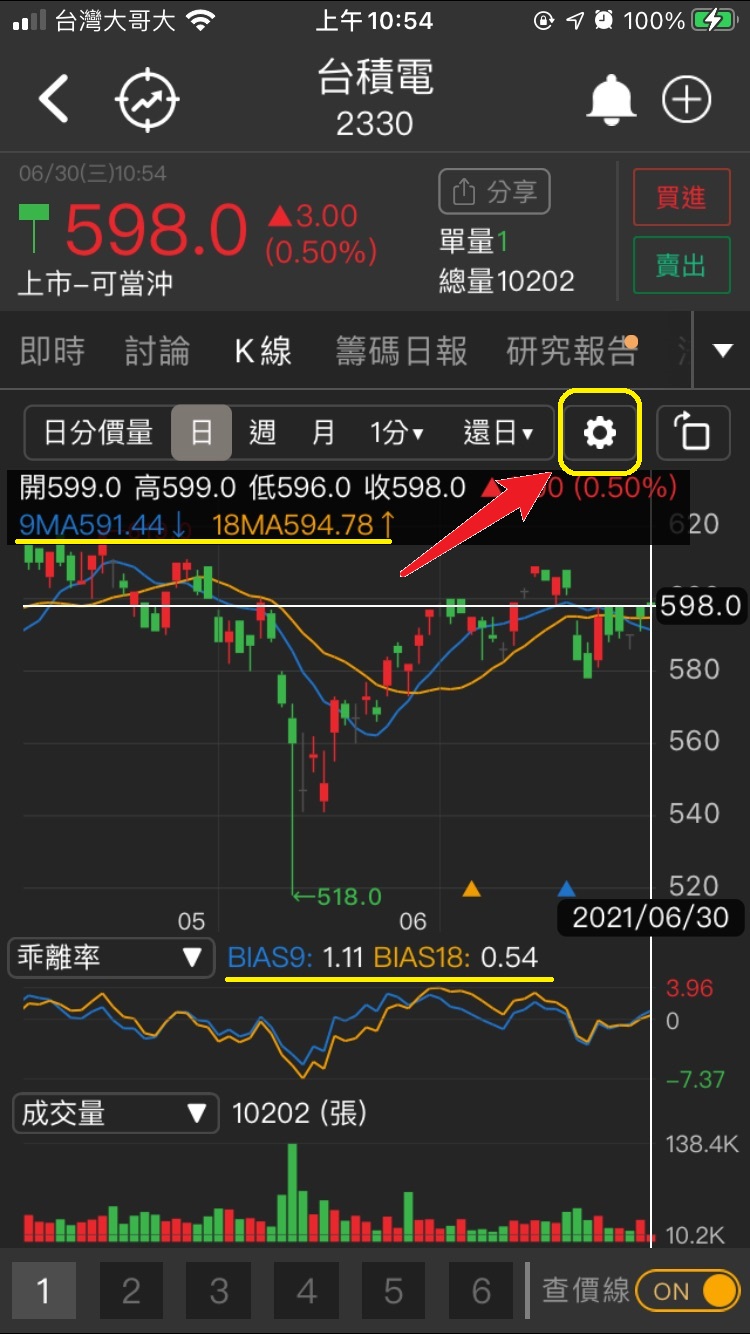Change the 乖離率 indicator dropdown
This screenshot has height=1334, width=750.
pos(110,957)
